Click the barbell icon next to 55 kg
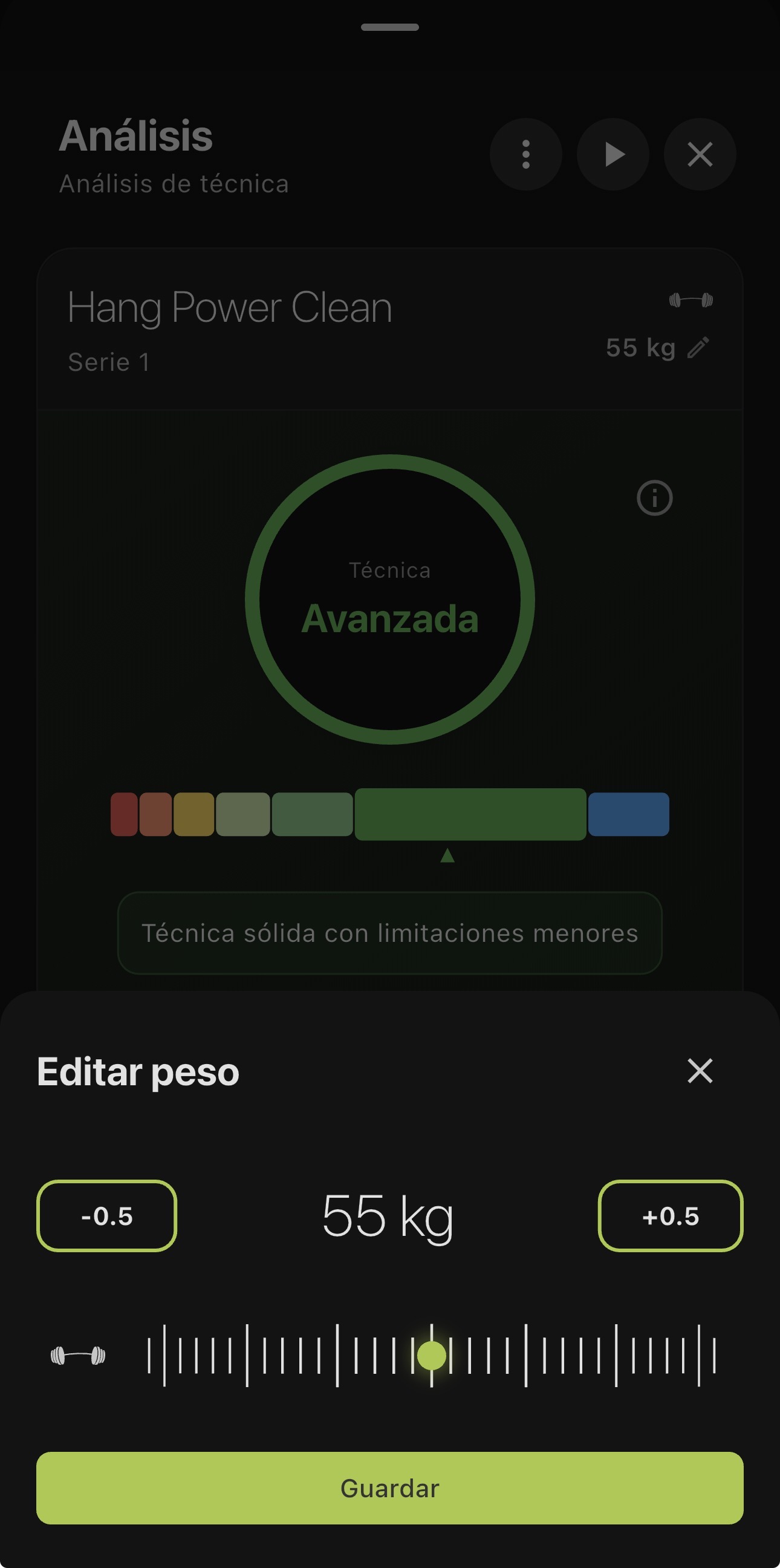The height and width of the screenshot is (1568, 780). click(691, 300)
